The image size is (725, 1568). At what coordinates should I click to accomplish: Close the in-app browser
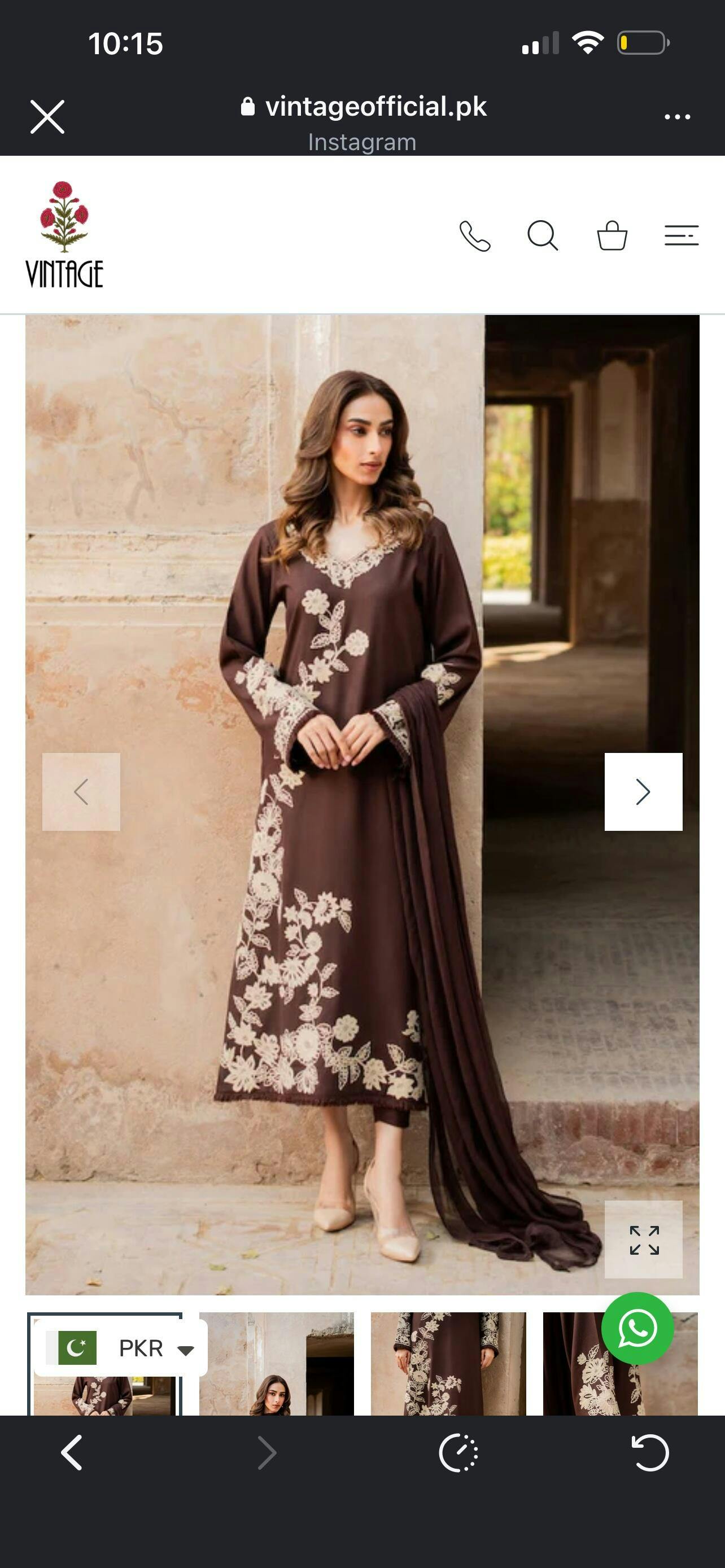[x=47, y=116]
